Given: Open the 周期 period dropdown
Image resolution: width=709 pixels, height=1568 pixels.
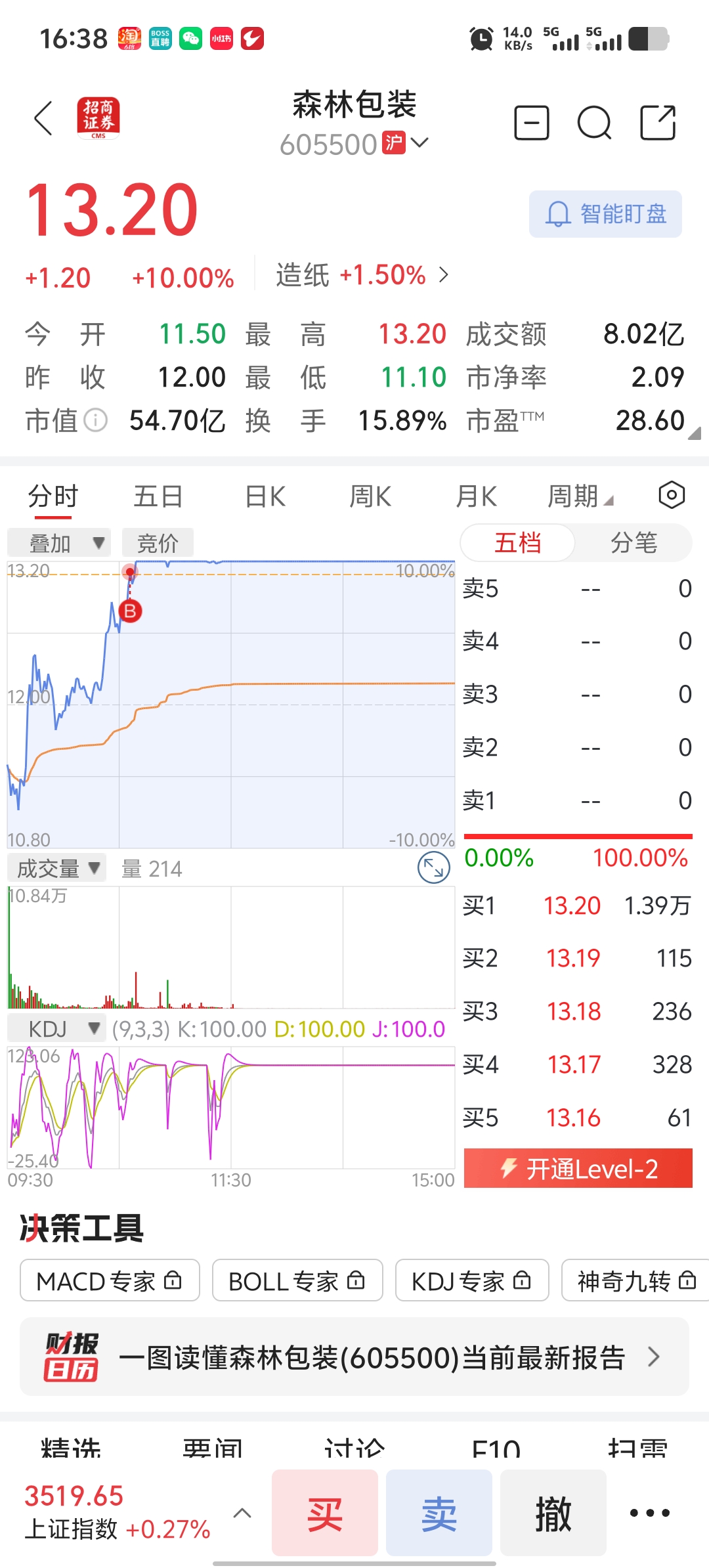Looking at the screenshot, I should (580, 496).
